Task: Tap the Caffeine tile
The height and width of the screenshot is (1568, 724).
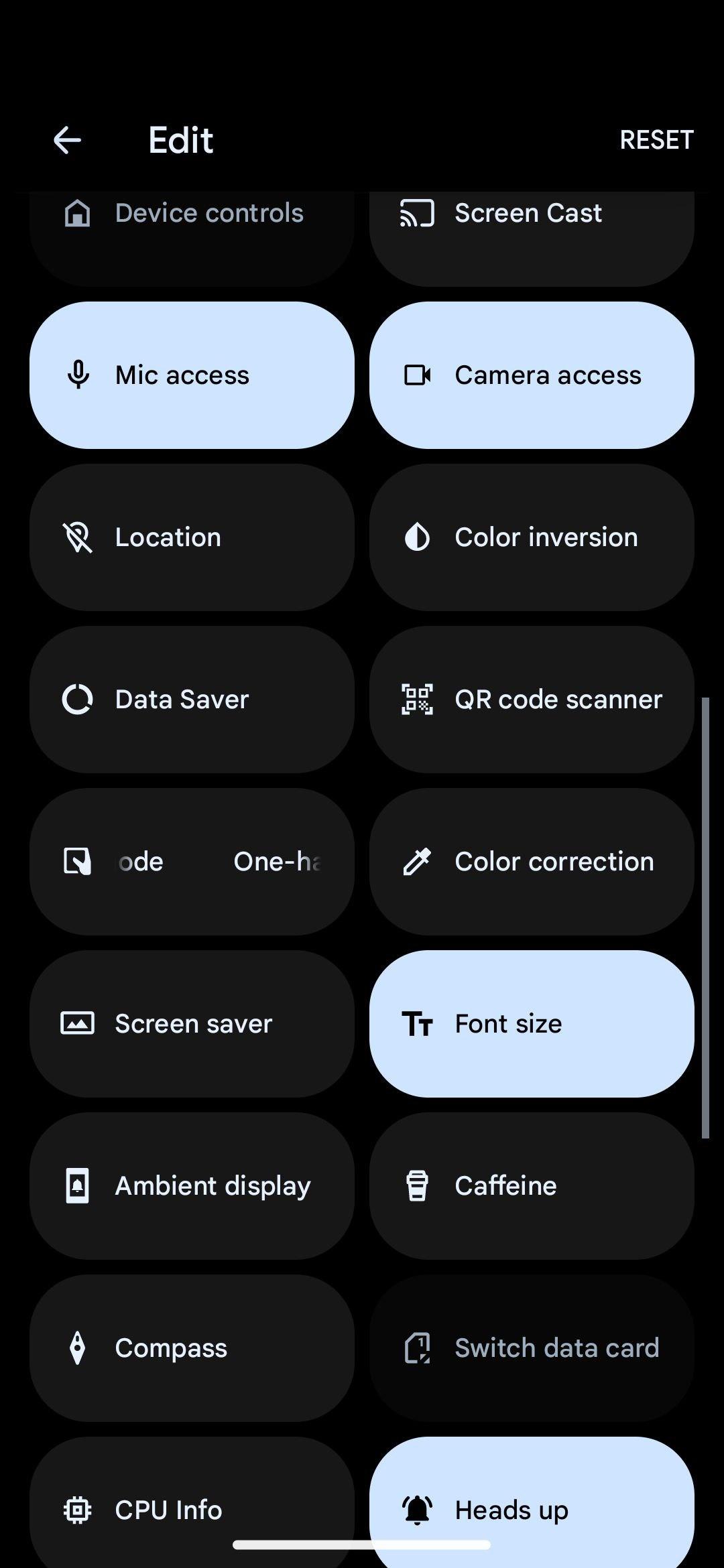Action: coord(531,1186)
